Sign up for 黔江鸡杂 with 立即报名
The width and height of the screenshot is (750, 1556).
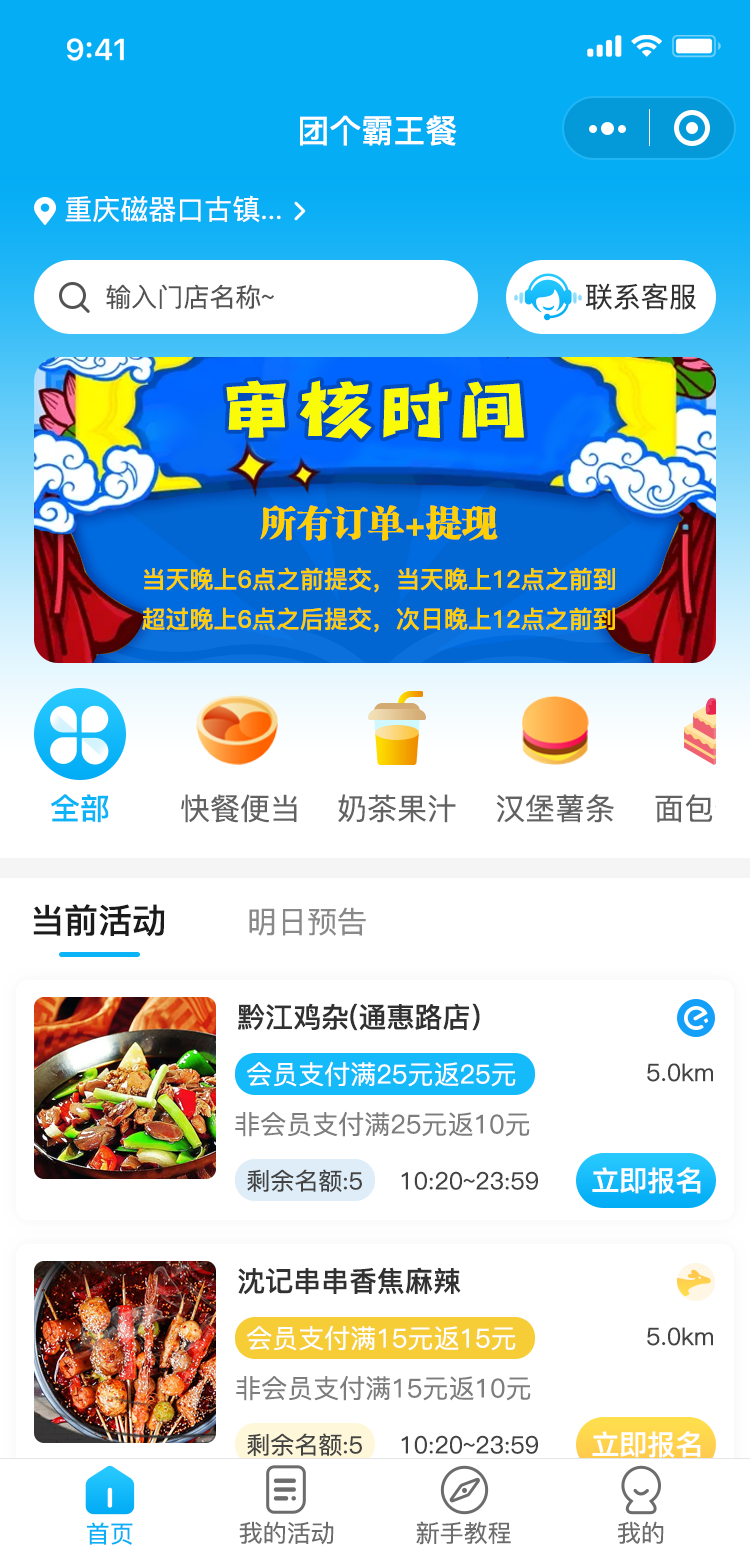[646, 1180]
